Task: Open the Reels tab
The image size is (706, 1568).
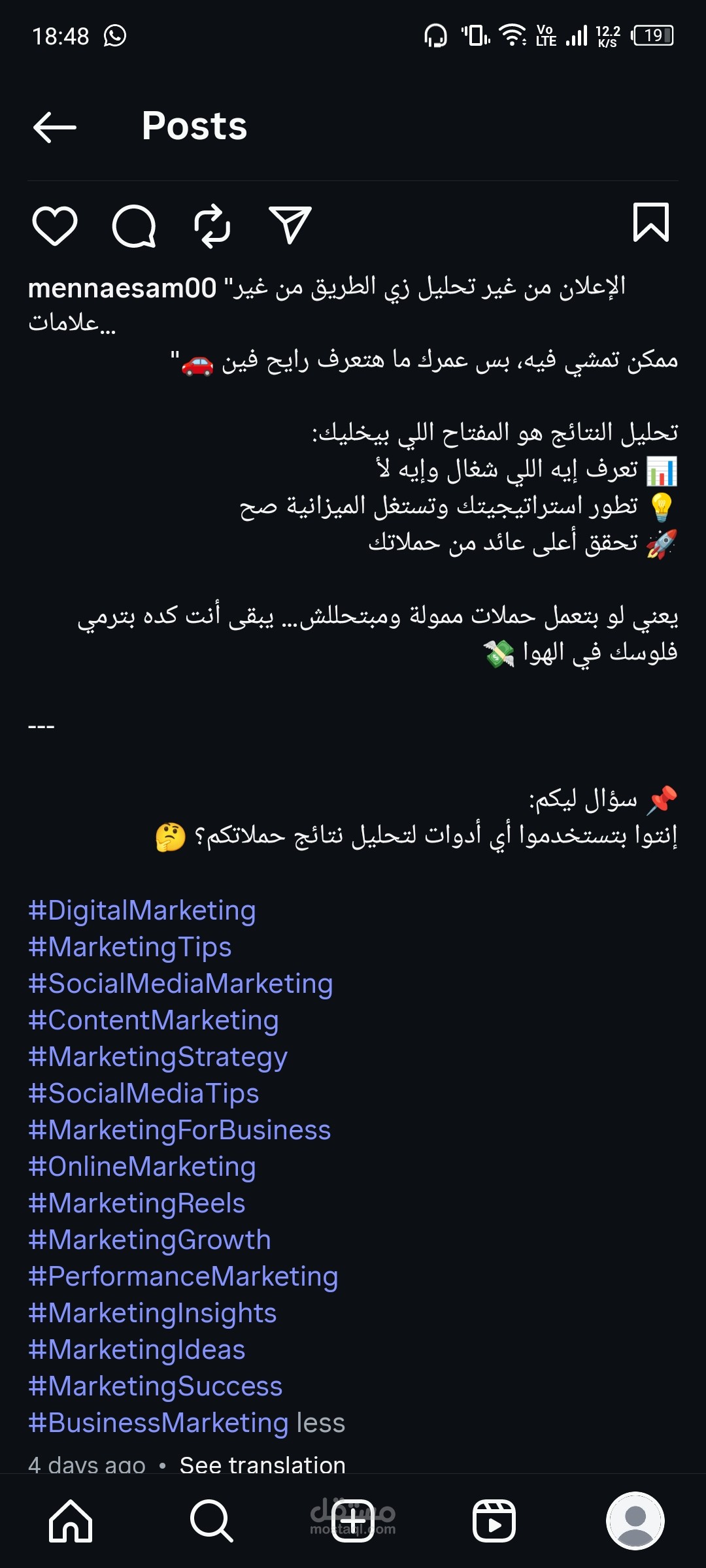Action: pyautogui.click(x=494, y=1520)
